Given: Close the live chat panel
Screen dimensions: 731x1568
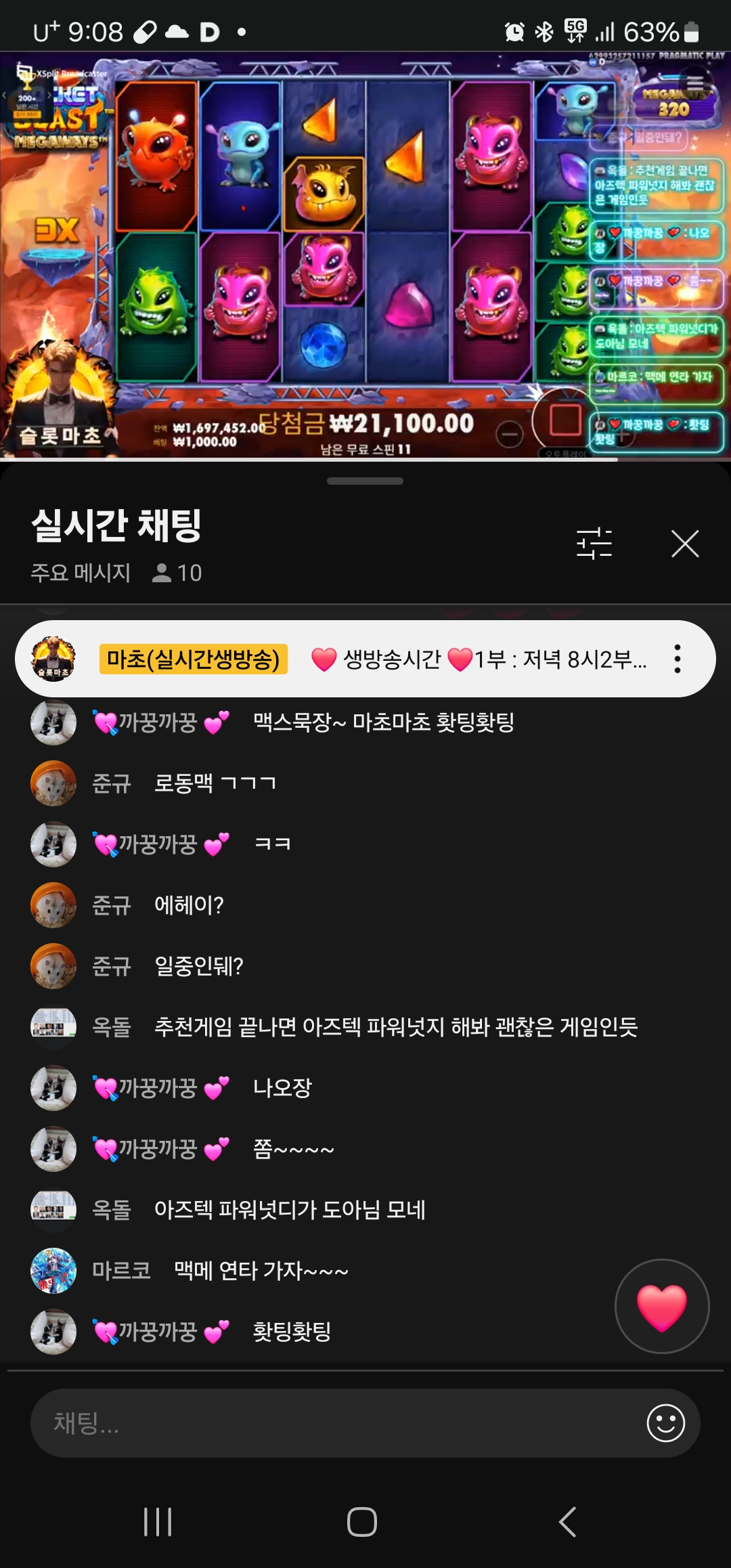Looking at the screenshot, I should (x=684, y=544).
